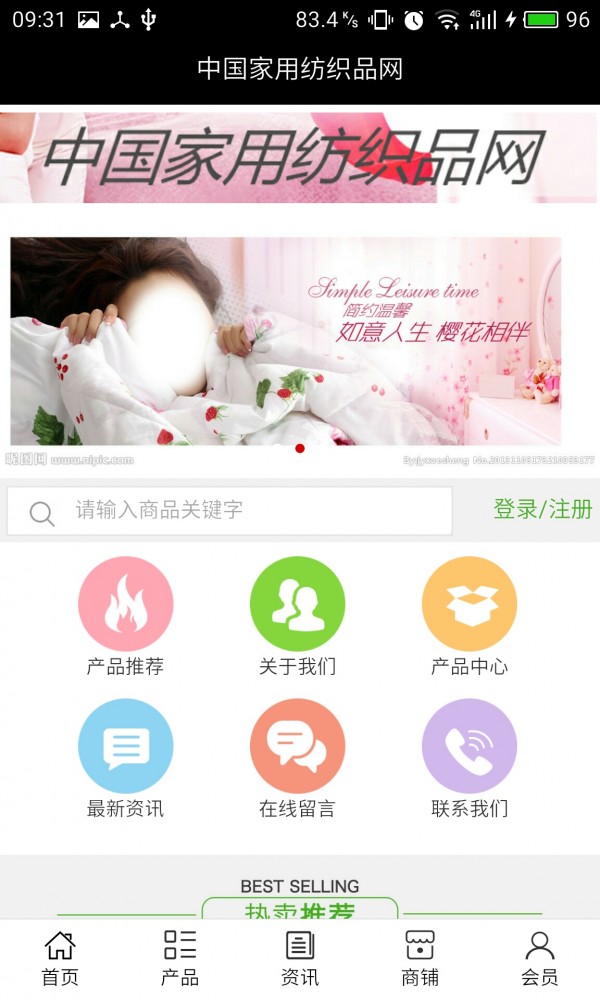Open the cherry blossom bedding banner

tap(286, 341)
